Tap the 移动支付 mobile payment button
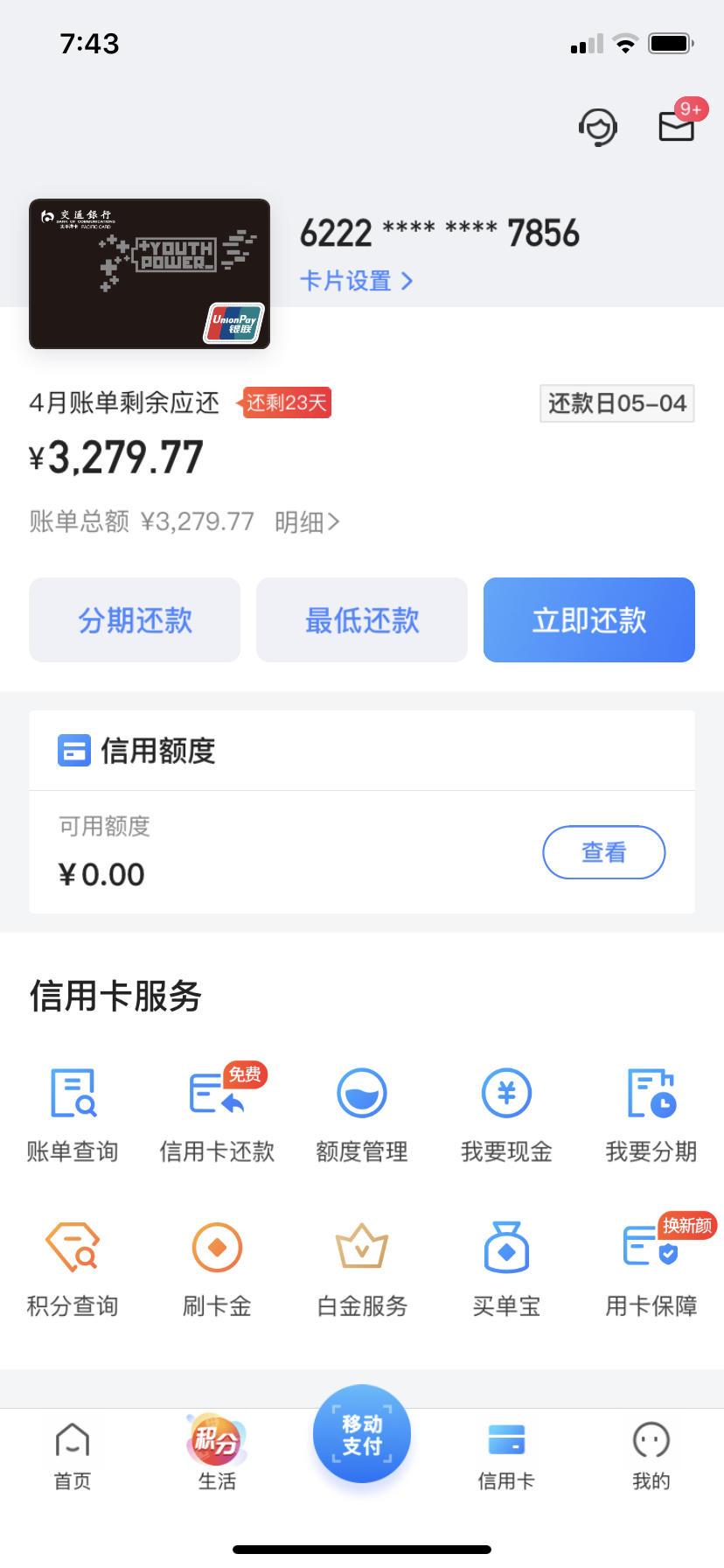This screenshot has height=1568, width=724. pyautogui.click(x=362, y=1434)
